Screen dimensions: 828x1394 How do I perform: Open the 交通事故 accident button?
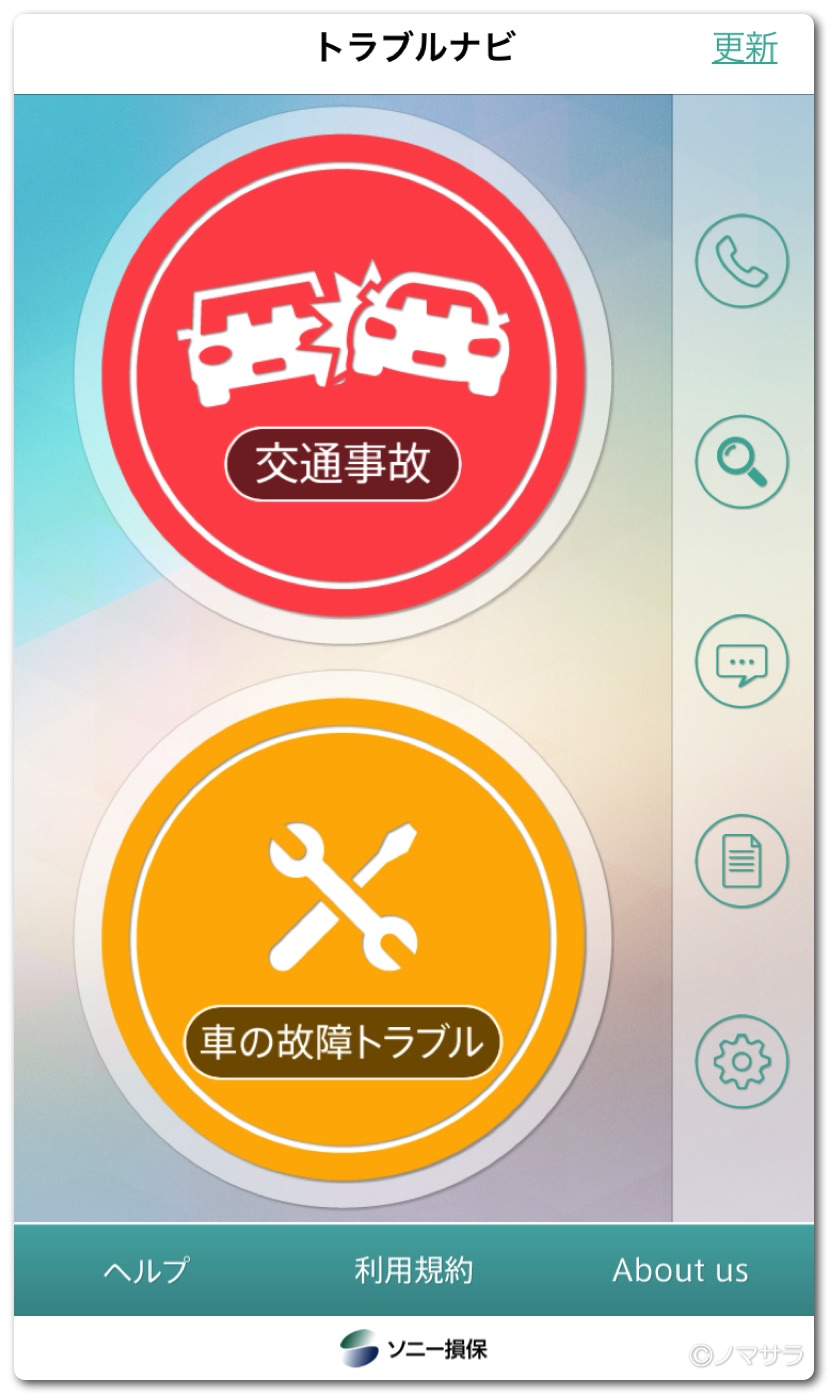[342, 375]
